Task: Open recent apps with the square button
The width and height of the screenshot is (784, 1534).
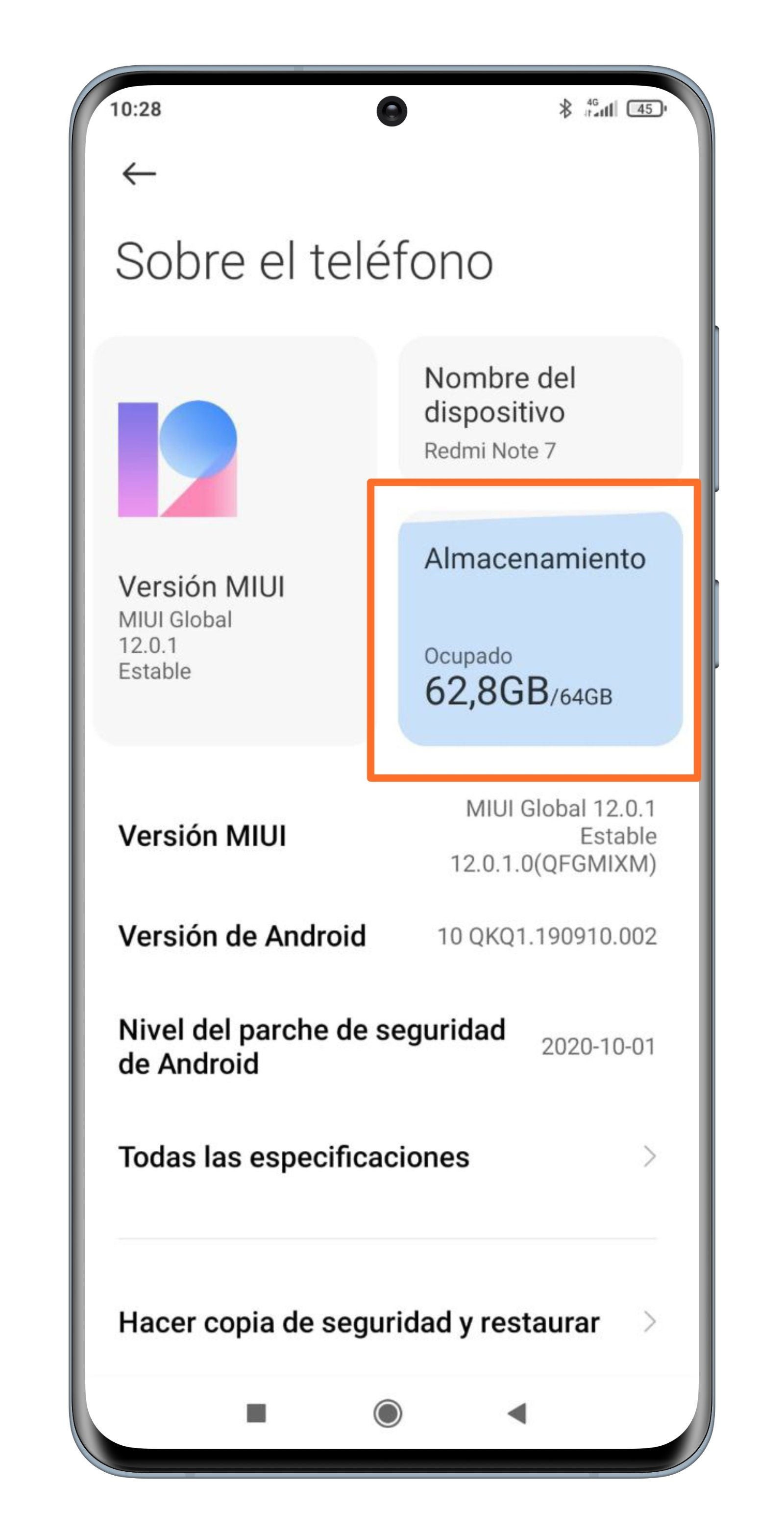Action: (x=256, y=1412)
